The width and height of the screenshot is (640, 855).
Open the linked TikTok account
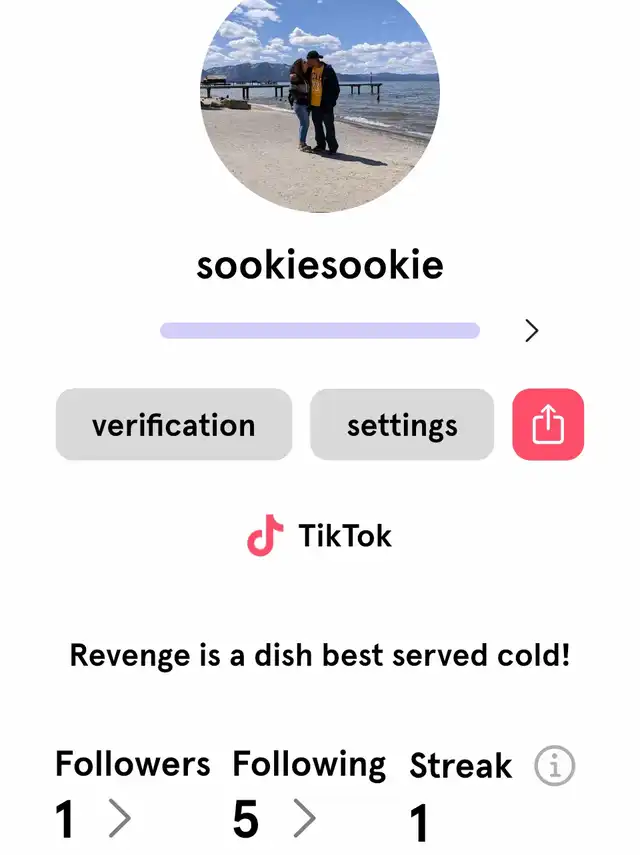pos(319,535)
